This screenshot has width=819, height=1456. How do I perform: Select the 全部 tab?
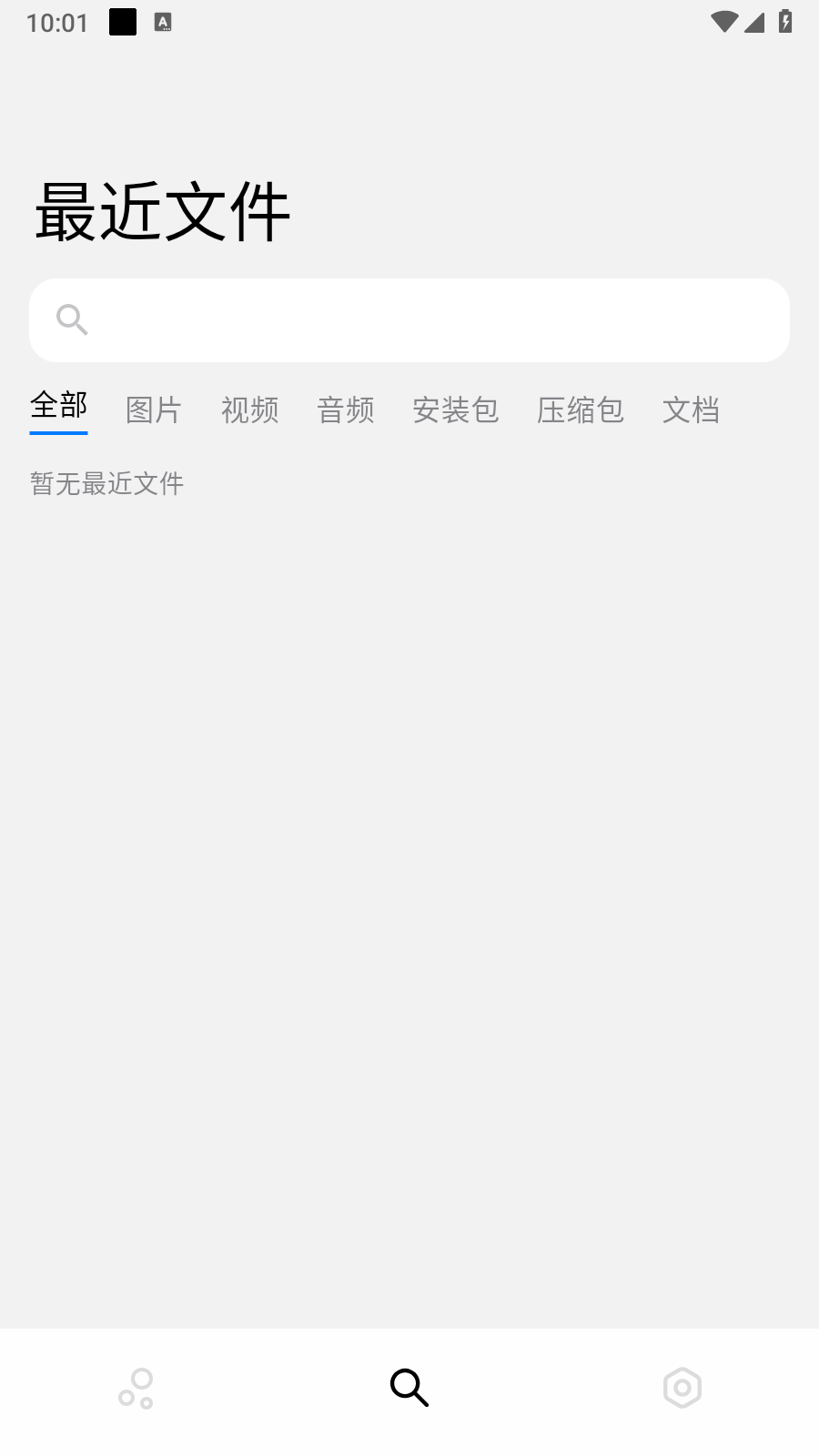58,407
